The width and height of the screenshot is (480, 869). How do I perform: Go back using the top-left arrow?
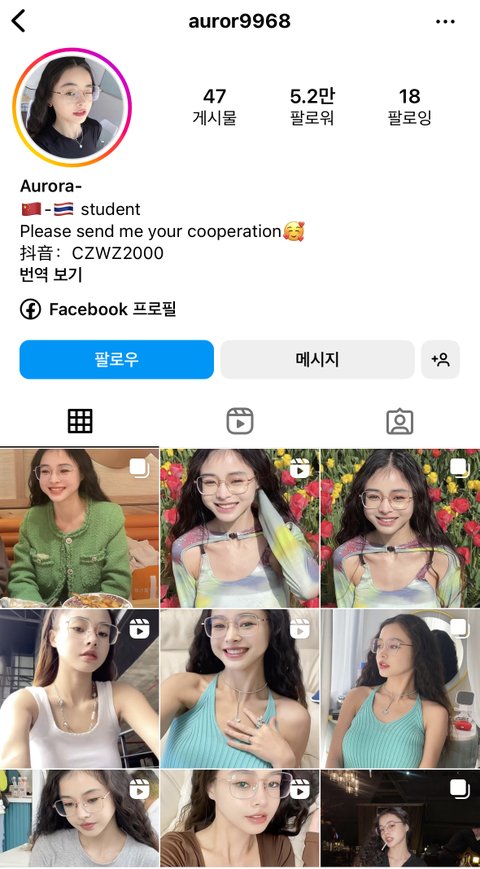click(18, 21)
